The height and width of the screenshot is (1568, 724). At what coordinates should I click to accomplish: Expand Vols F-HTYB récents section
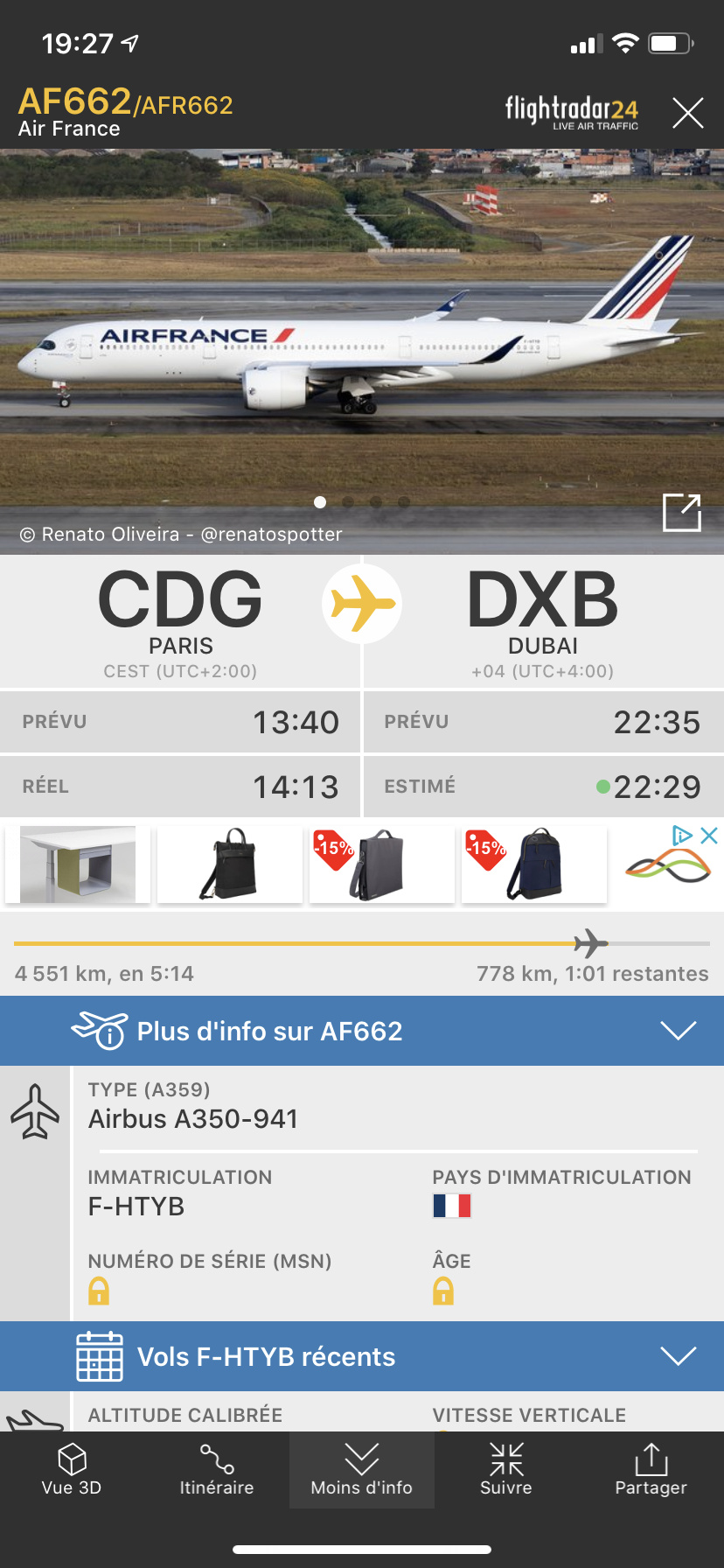click(x=362, y=1356)
